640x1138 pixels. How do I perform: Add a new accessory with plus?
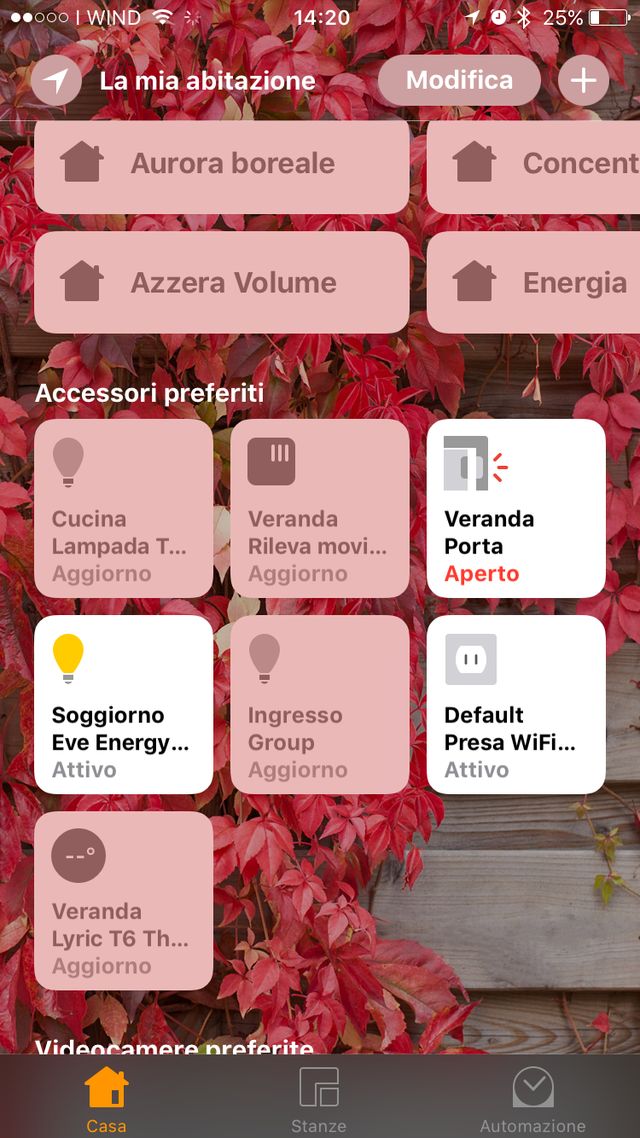coord(583,81)
